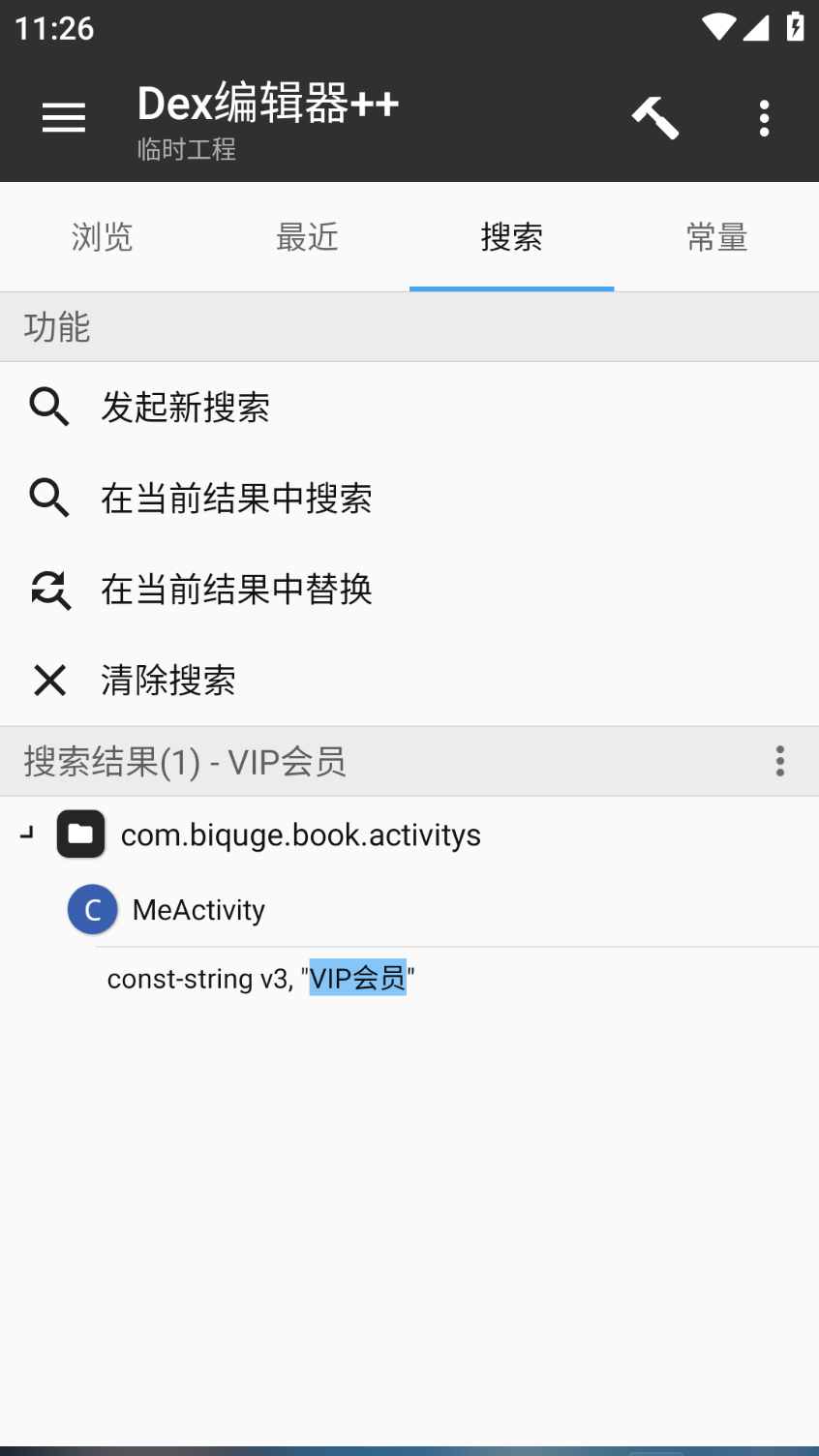Clear the search with 清除搜索
The image size is (819, 1456).
pos(167,681)
